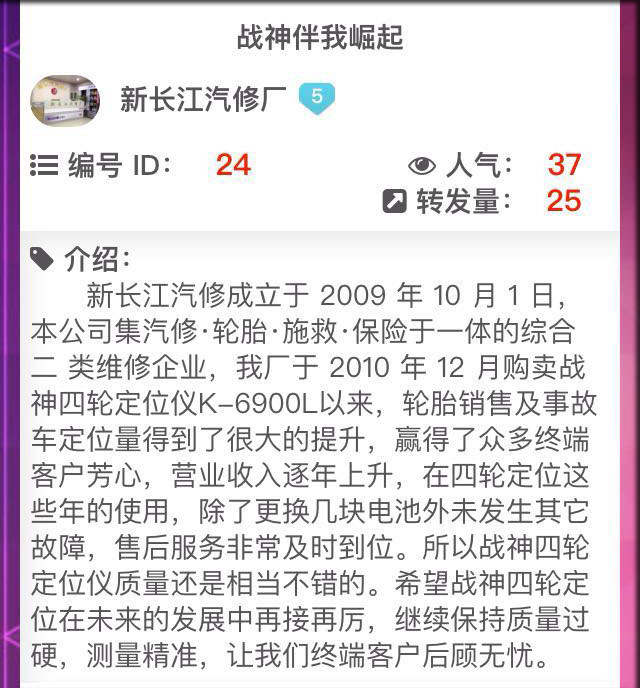Open the 新长江汽修厂 avatar picture
The height and width of the screenshot is (688, 640).
pos(65,99)
